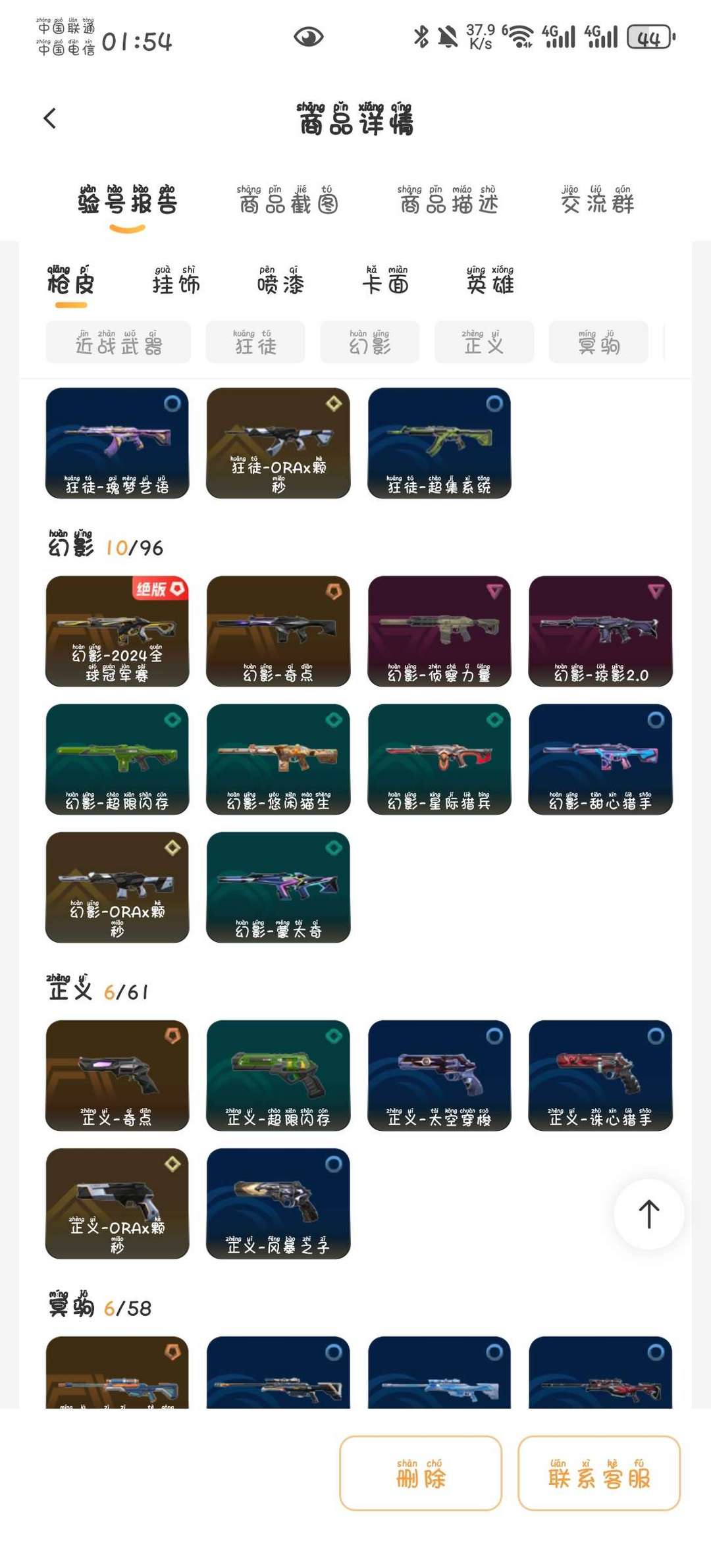
Task: Tap the 删除 button
Action: [421, 1473]
